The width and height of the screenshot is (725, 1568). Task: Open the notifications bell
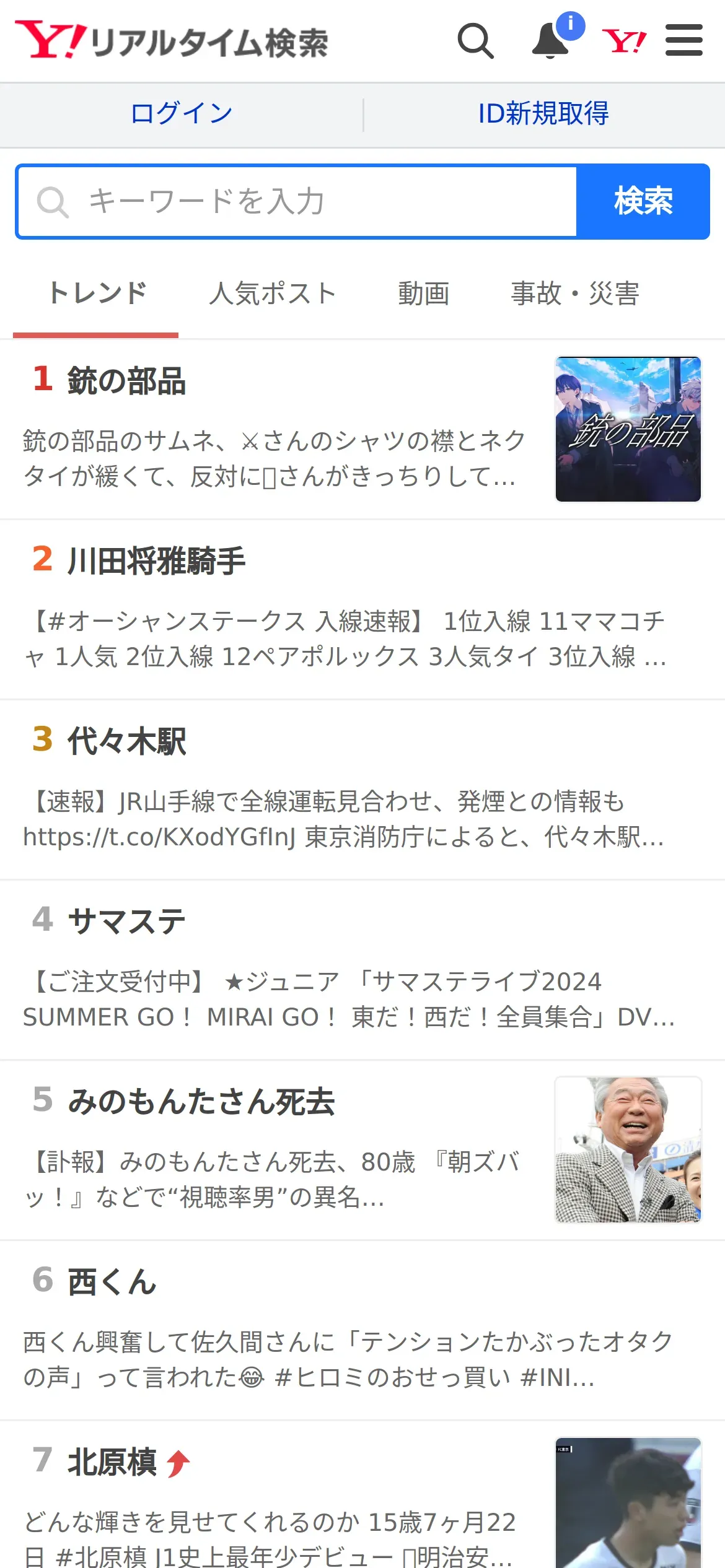coord(551,41)
